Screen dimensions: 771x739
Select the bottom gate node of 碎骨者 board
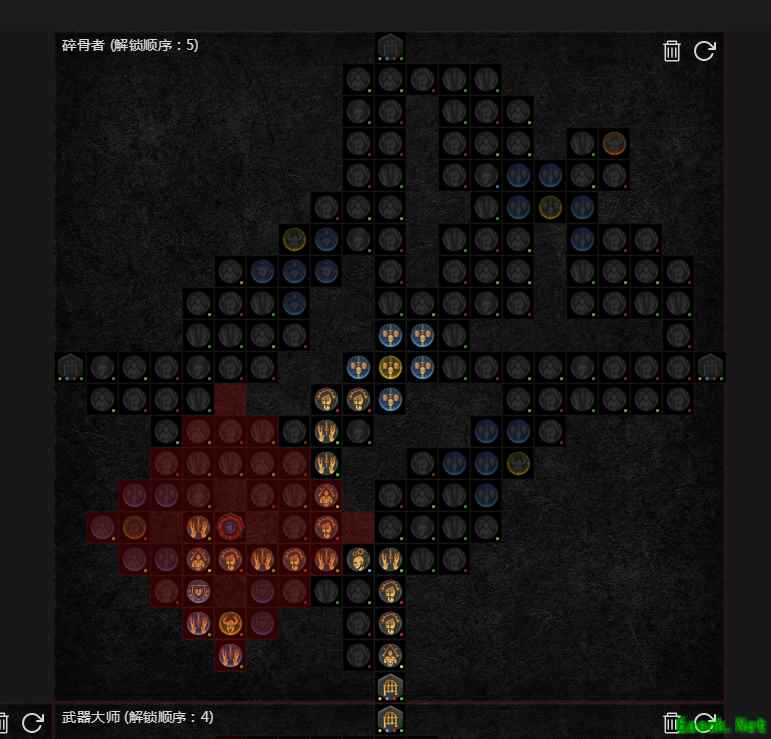point(390,686)
